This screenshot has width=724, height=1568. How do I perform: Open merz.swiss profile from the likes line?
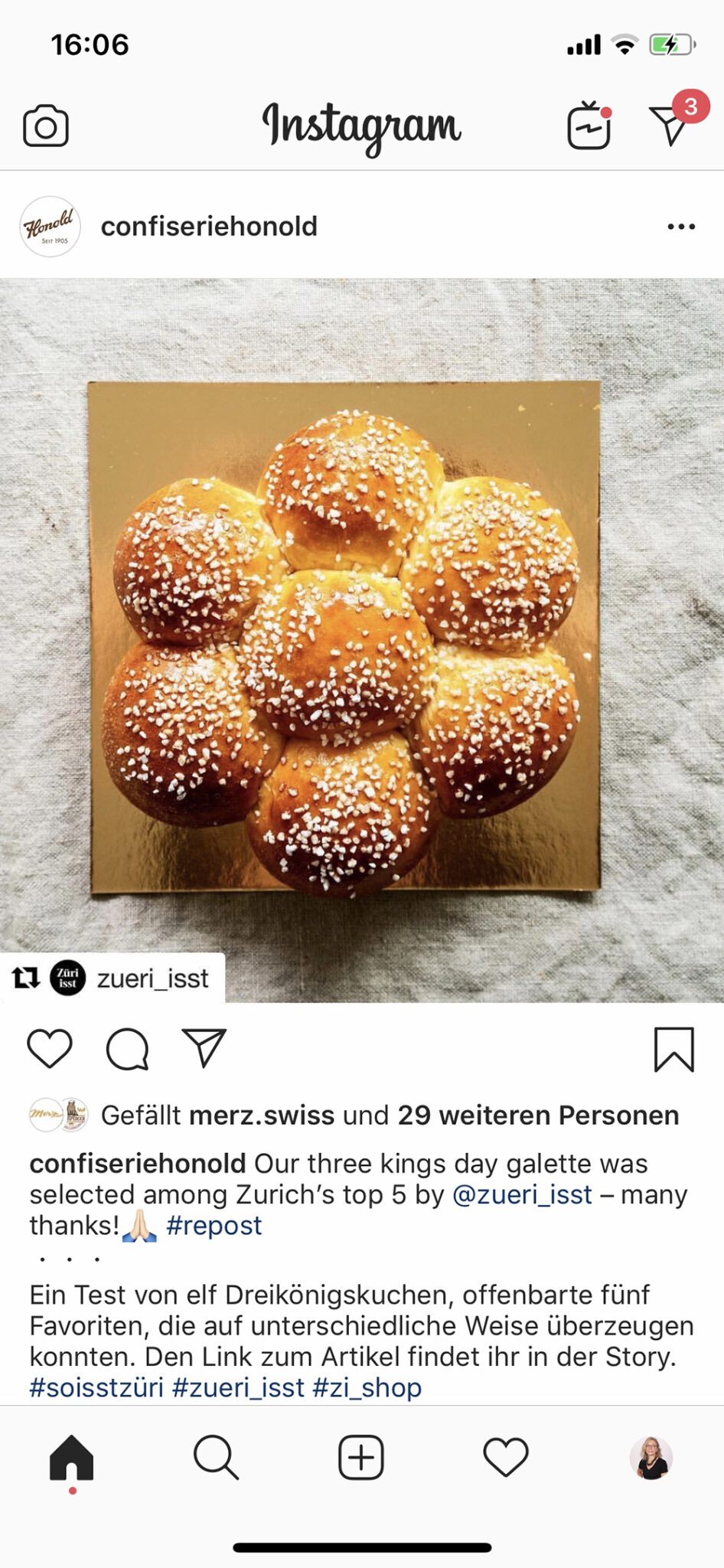261,1116
